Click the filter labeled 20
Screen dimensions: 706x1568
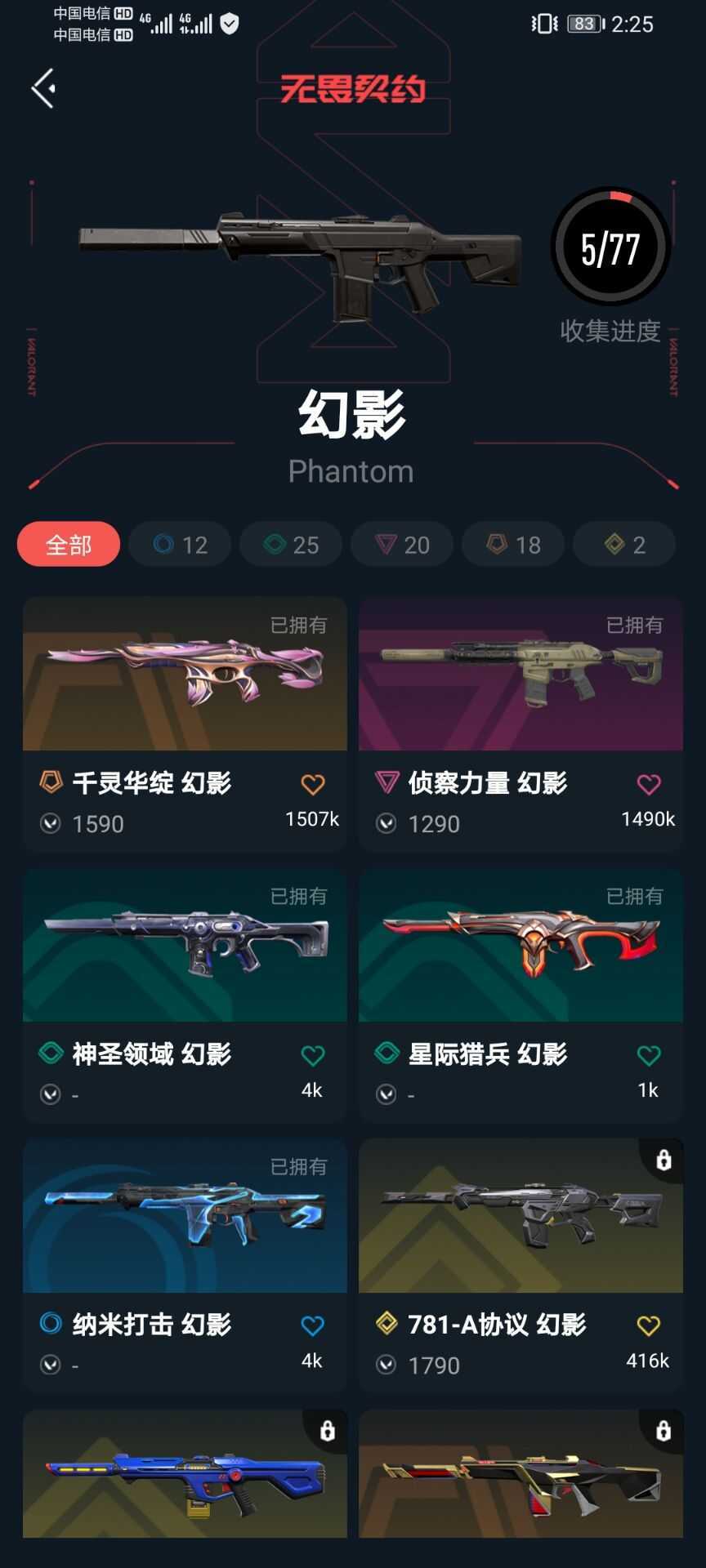coord(401,544)
